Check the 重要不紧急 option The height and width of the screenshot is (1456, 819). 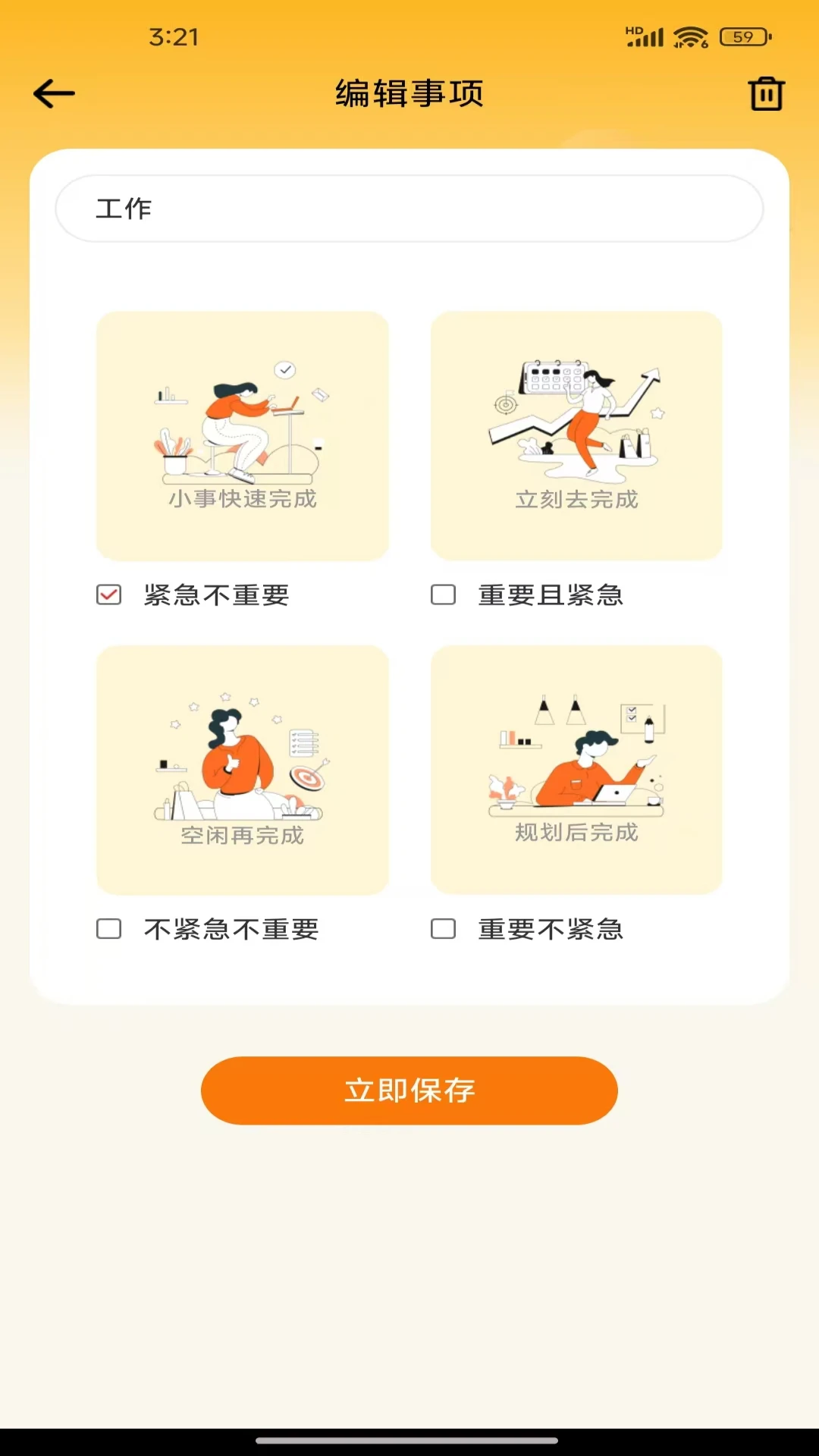pos(443,929)
